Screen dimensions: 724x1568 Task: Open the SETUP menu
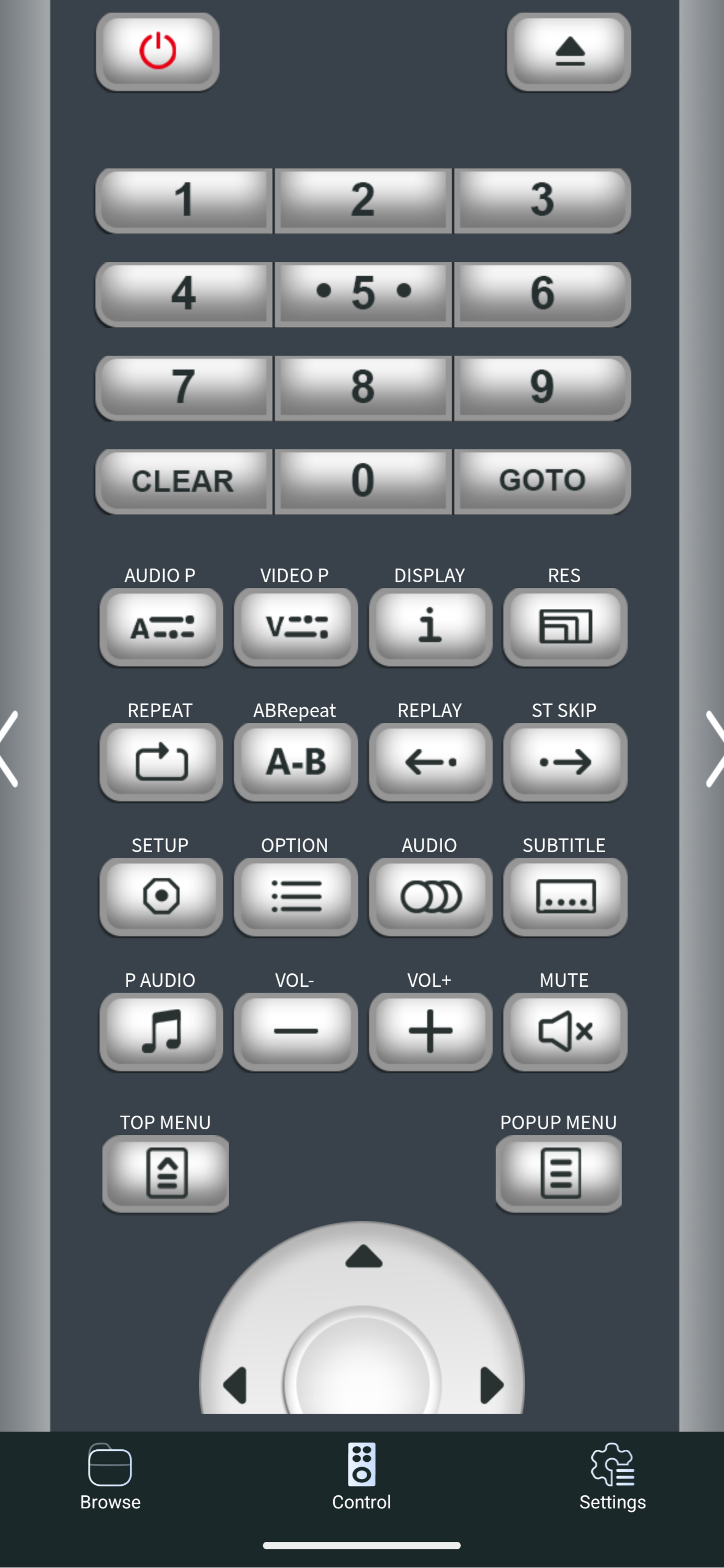161,896
